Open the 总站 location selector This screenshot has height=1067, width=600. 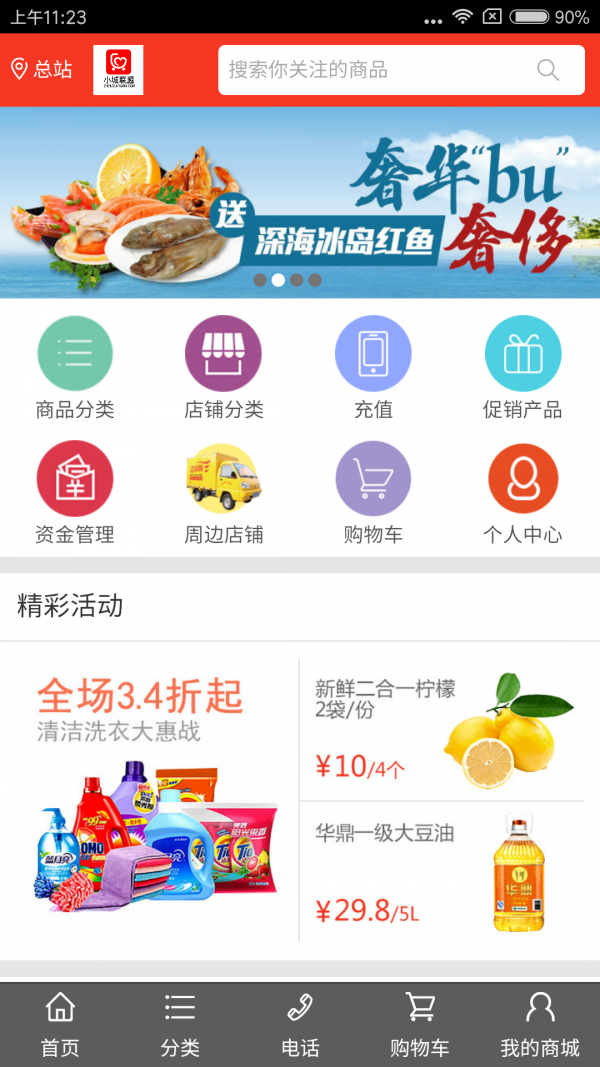pyautogui.click(x=42, y=69)
